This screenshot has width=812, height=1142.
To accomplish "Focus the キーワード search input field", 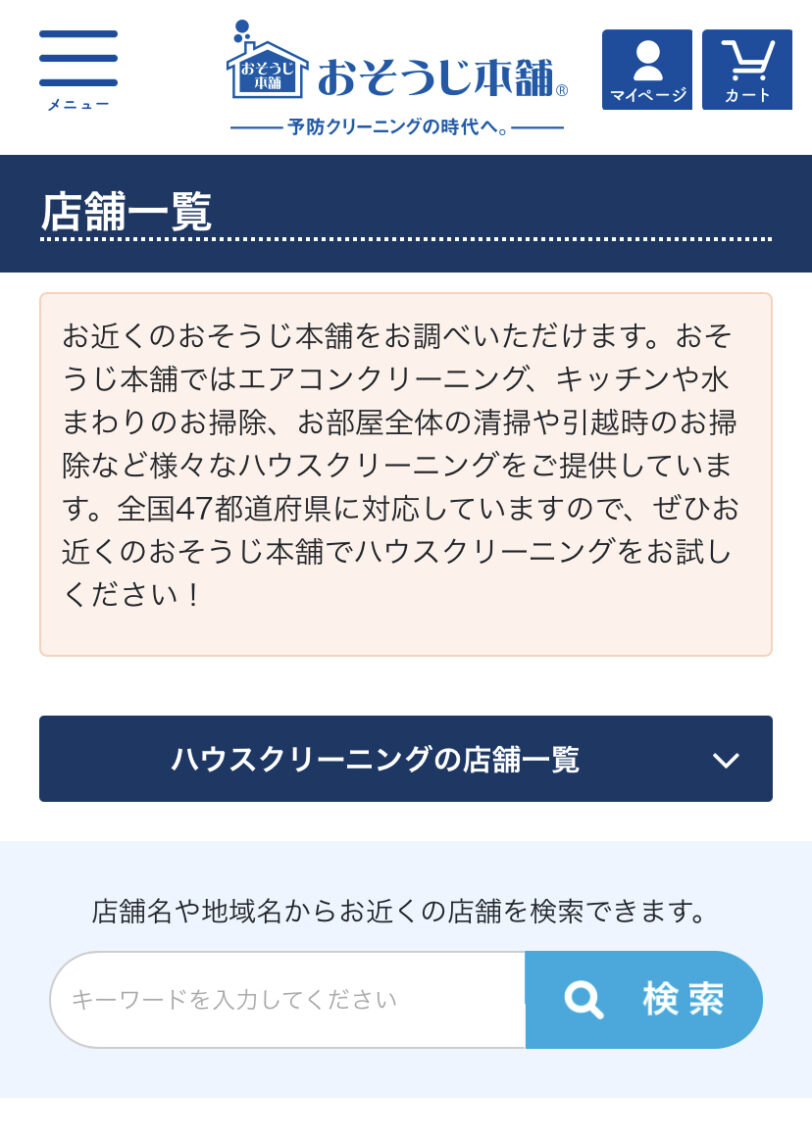I will click(x=288, y=999).
